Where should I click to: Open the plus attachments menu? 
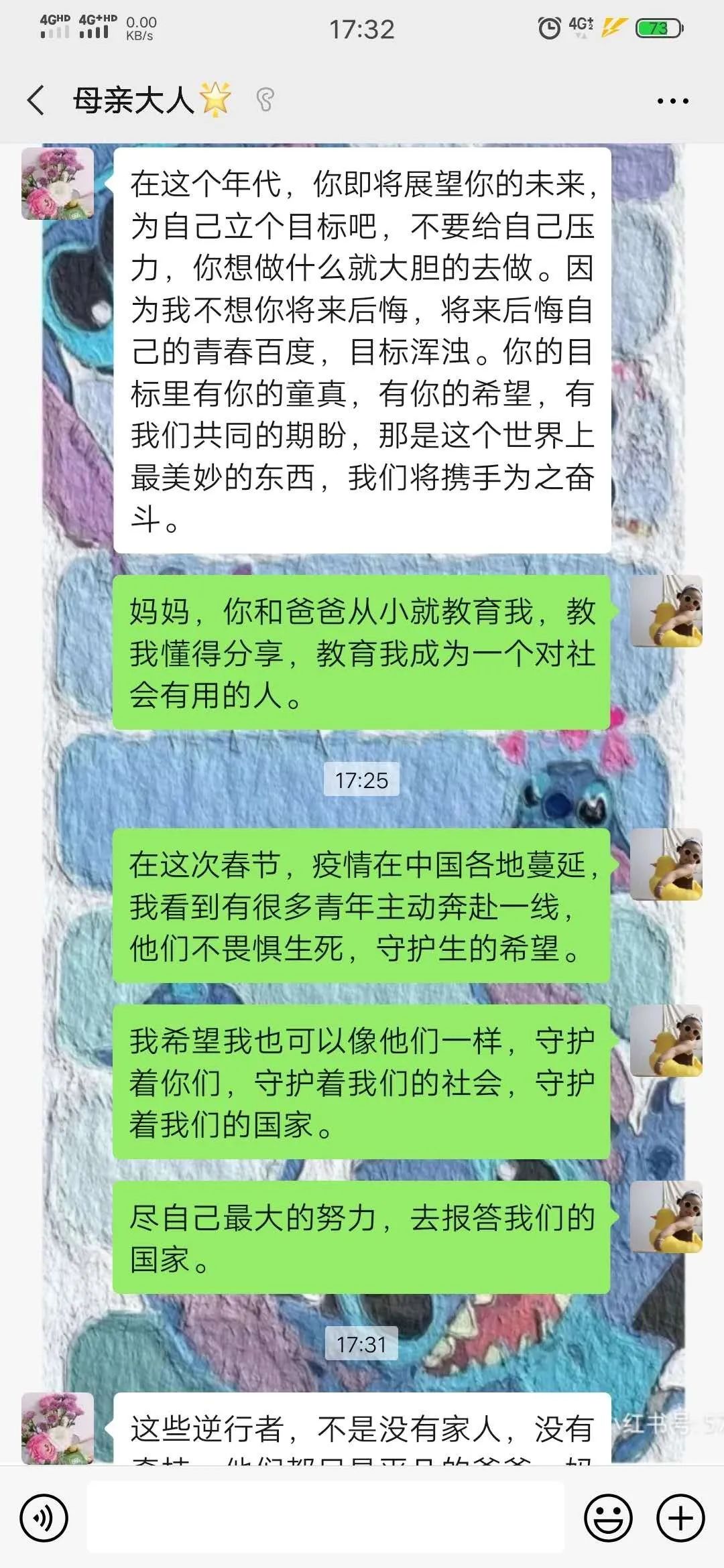[680, 1518]
